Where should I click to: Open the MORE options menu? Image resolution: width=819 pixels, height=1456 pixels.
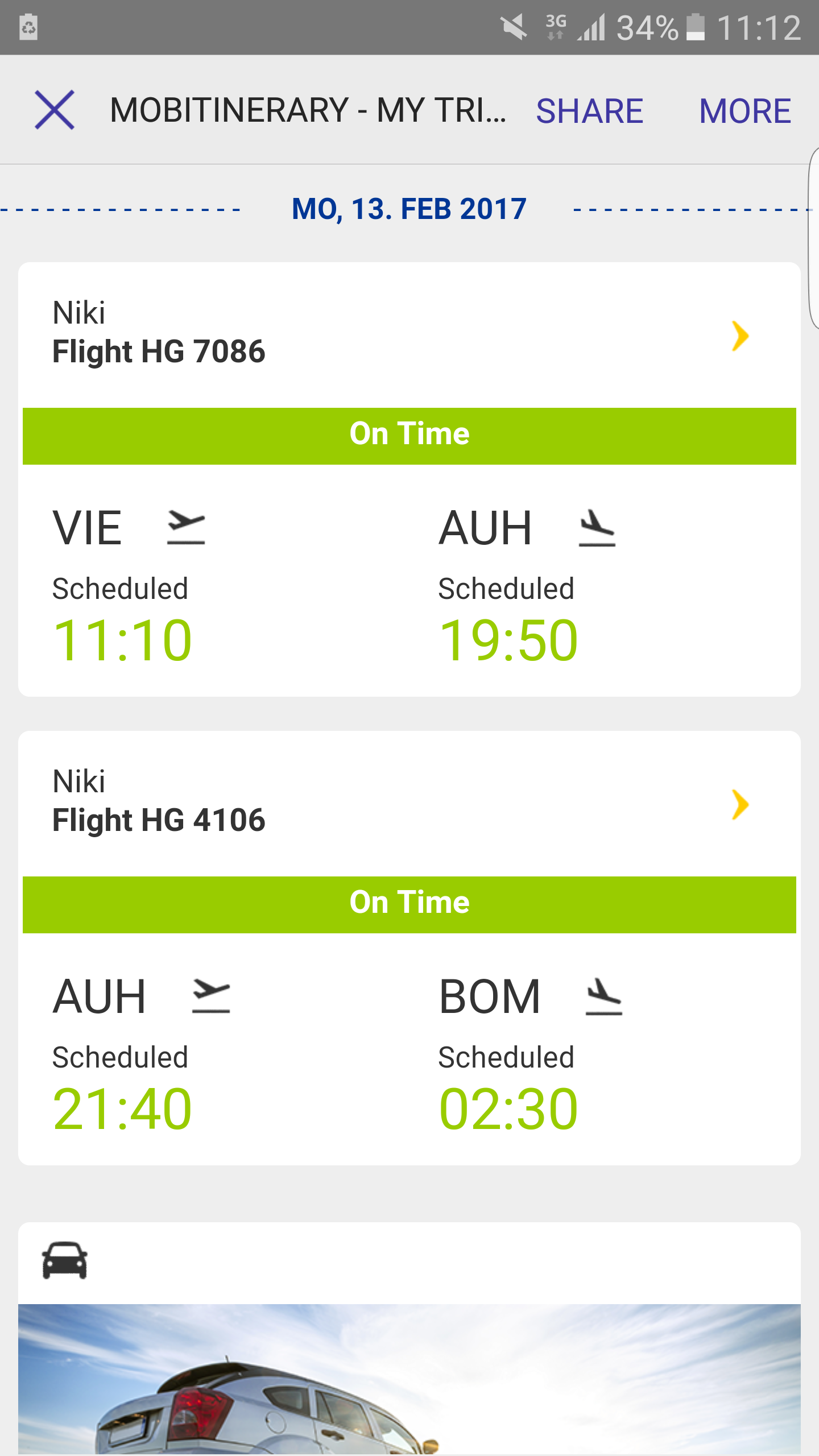tap(745, 110)
